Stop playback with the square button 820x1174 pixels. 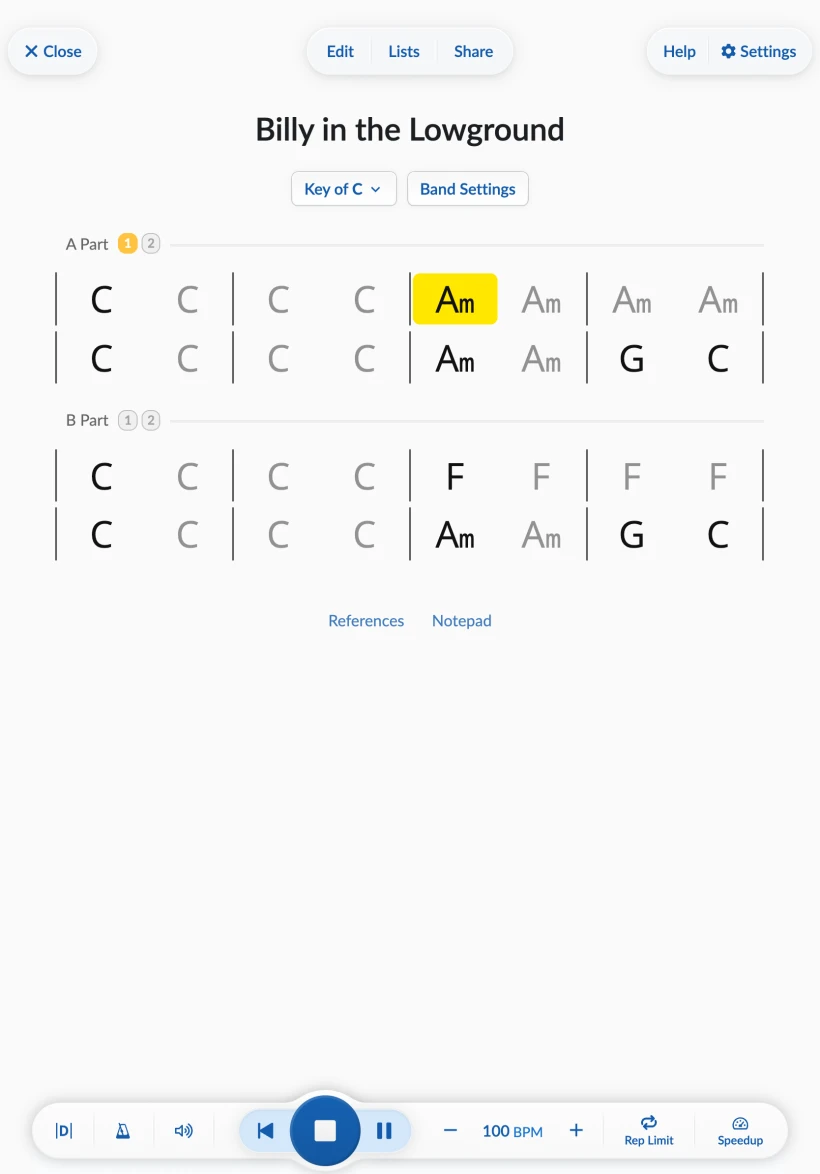point(325,1131)
